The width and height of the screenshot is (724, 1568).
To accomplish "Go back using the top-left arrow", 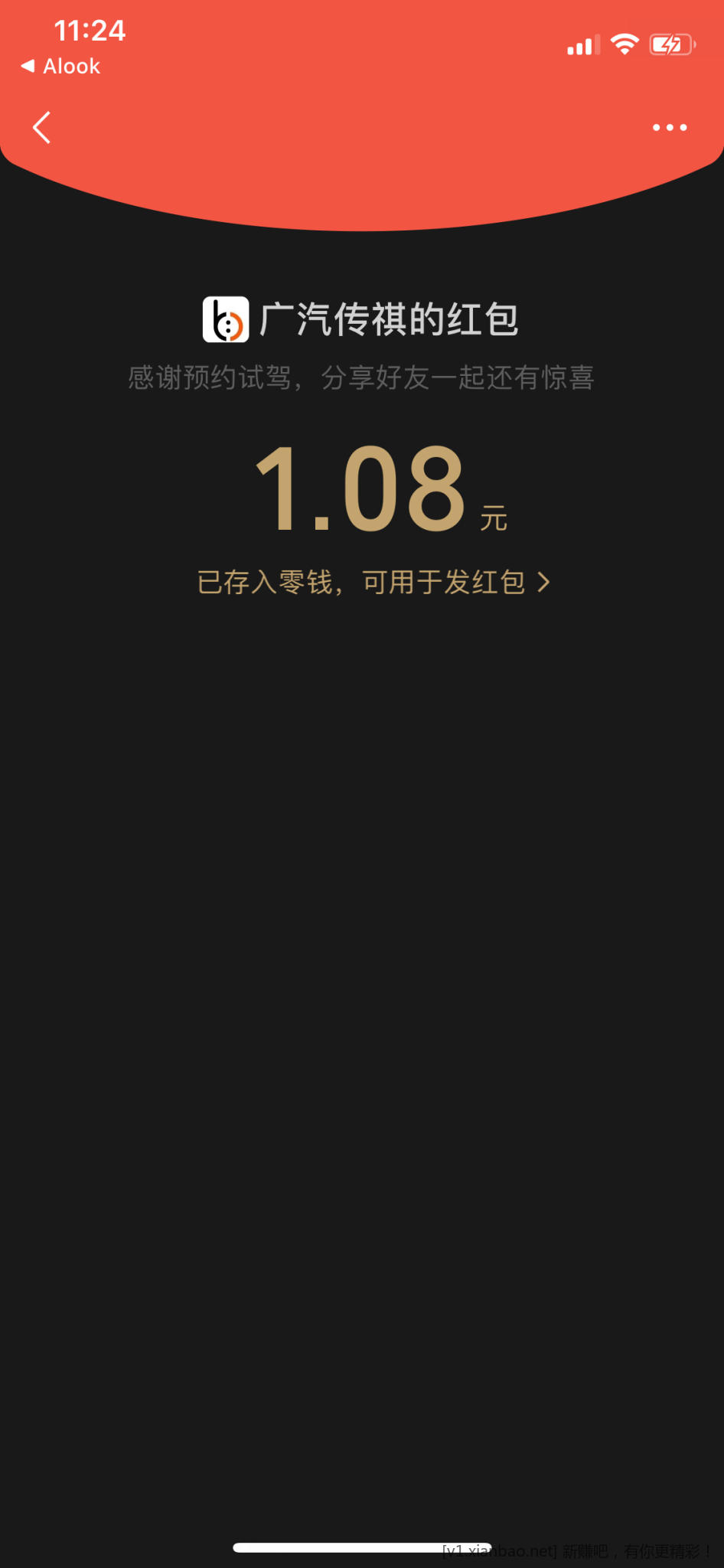I will click(x=42, y=127).
